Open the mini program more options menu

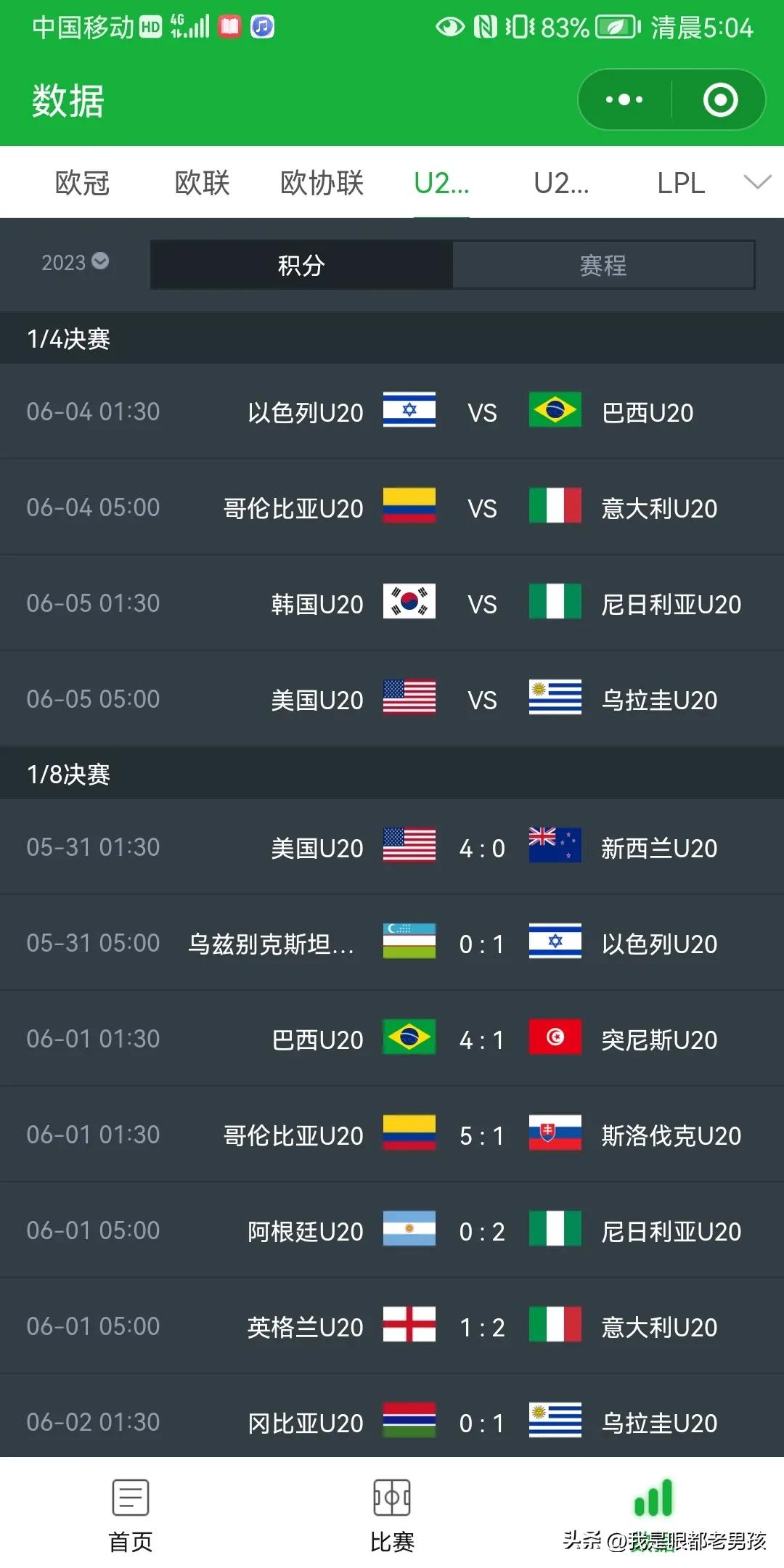623,99
